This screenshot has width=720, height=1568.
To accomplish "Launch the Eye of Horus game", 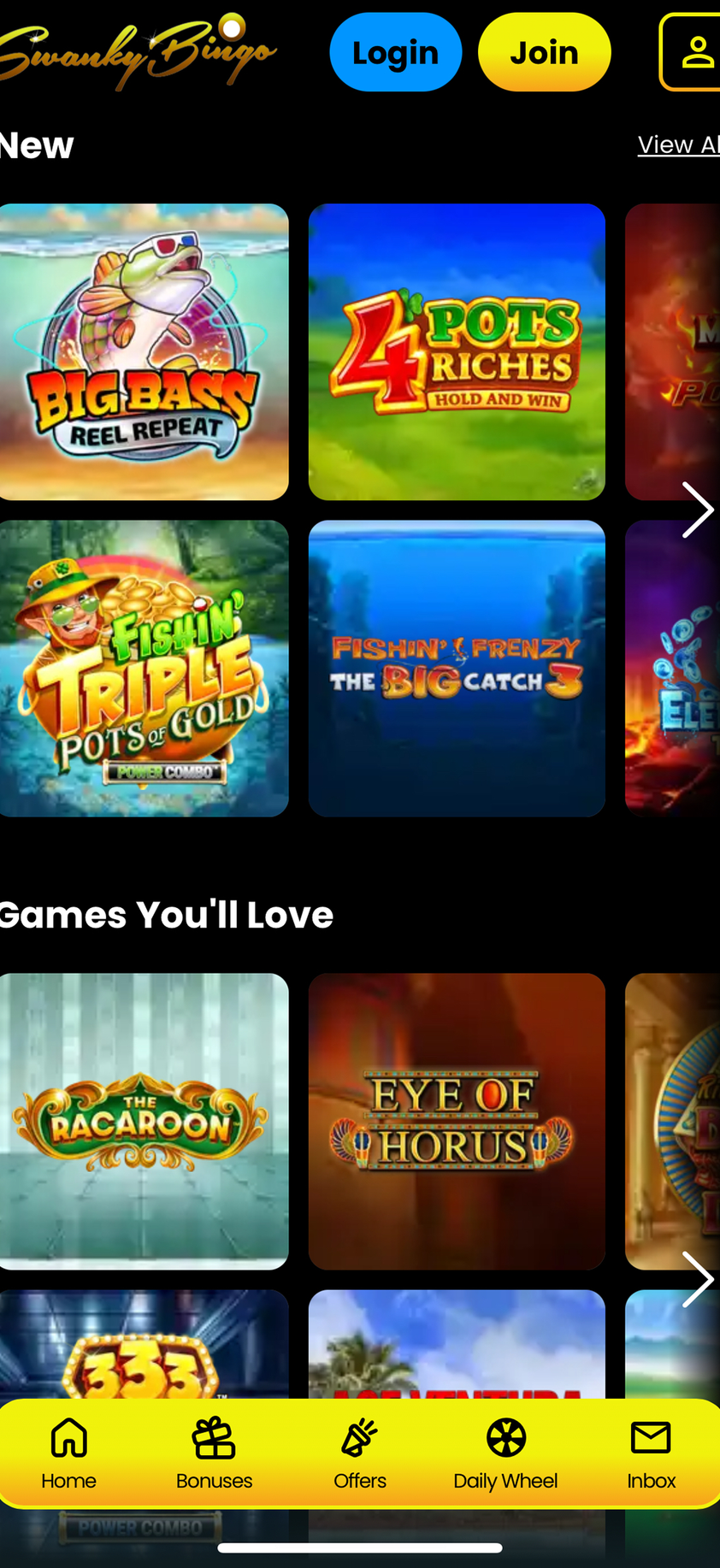I will coord(457,1121).
